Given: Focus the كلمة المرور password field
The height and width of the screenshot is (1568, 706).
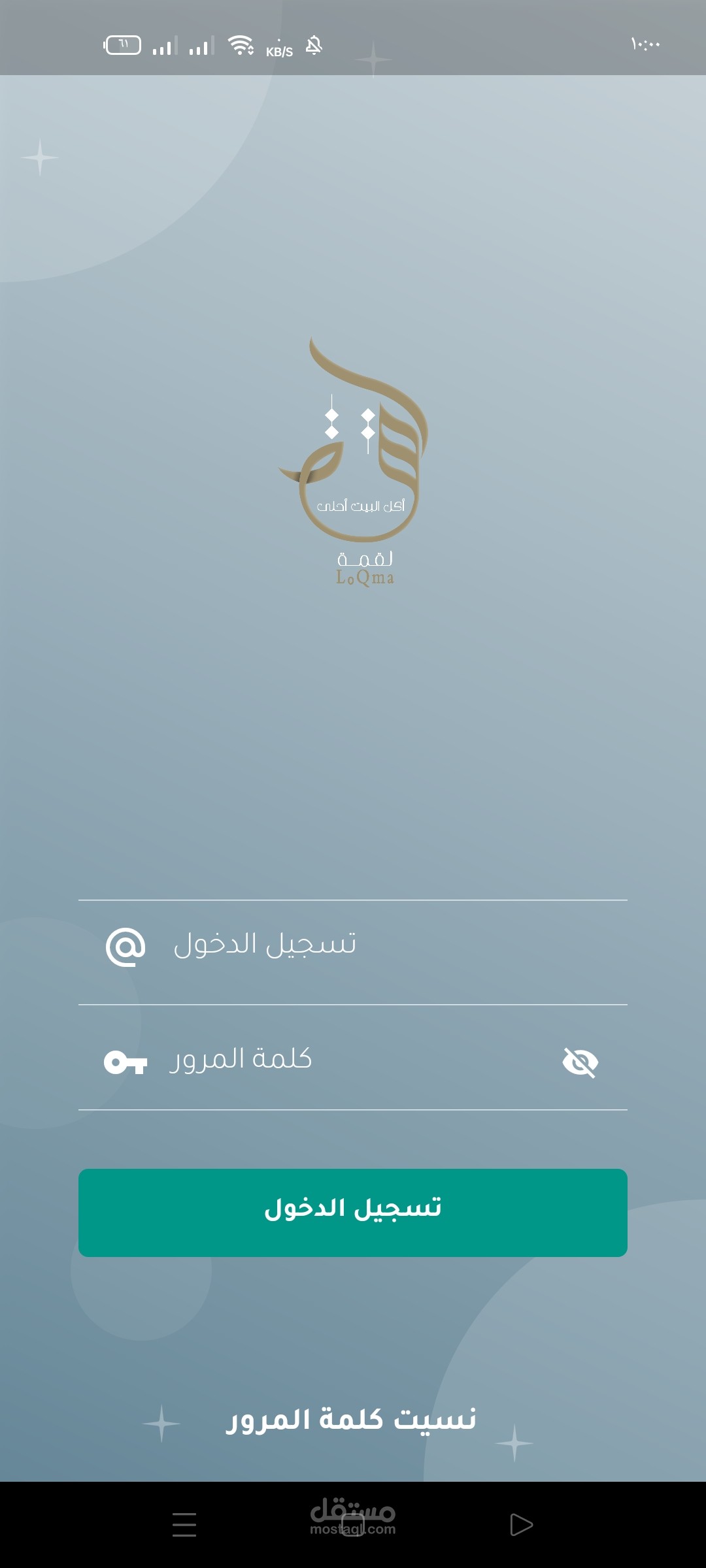Looking at the screenshot, I should (x=353, y=1060).
